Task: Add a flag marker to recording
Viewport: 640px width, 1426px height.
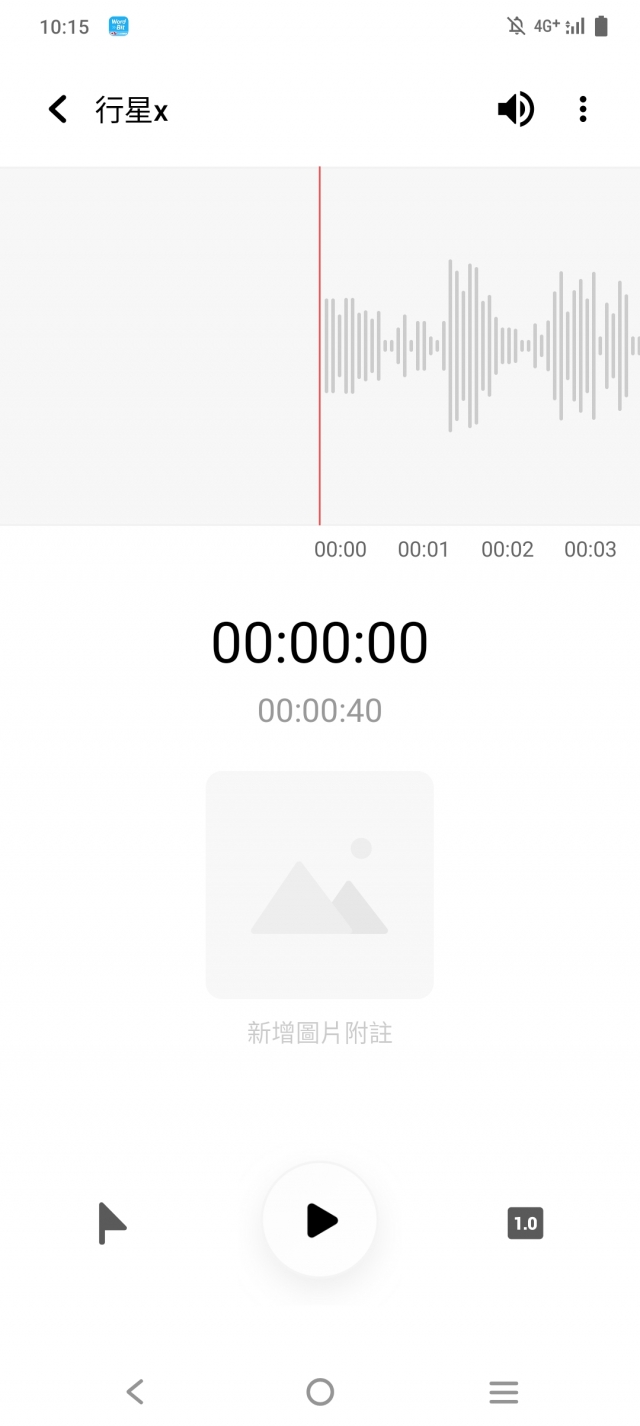Action: (112, 1222)
